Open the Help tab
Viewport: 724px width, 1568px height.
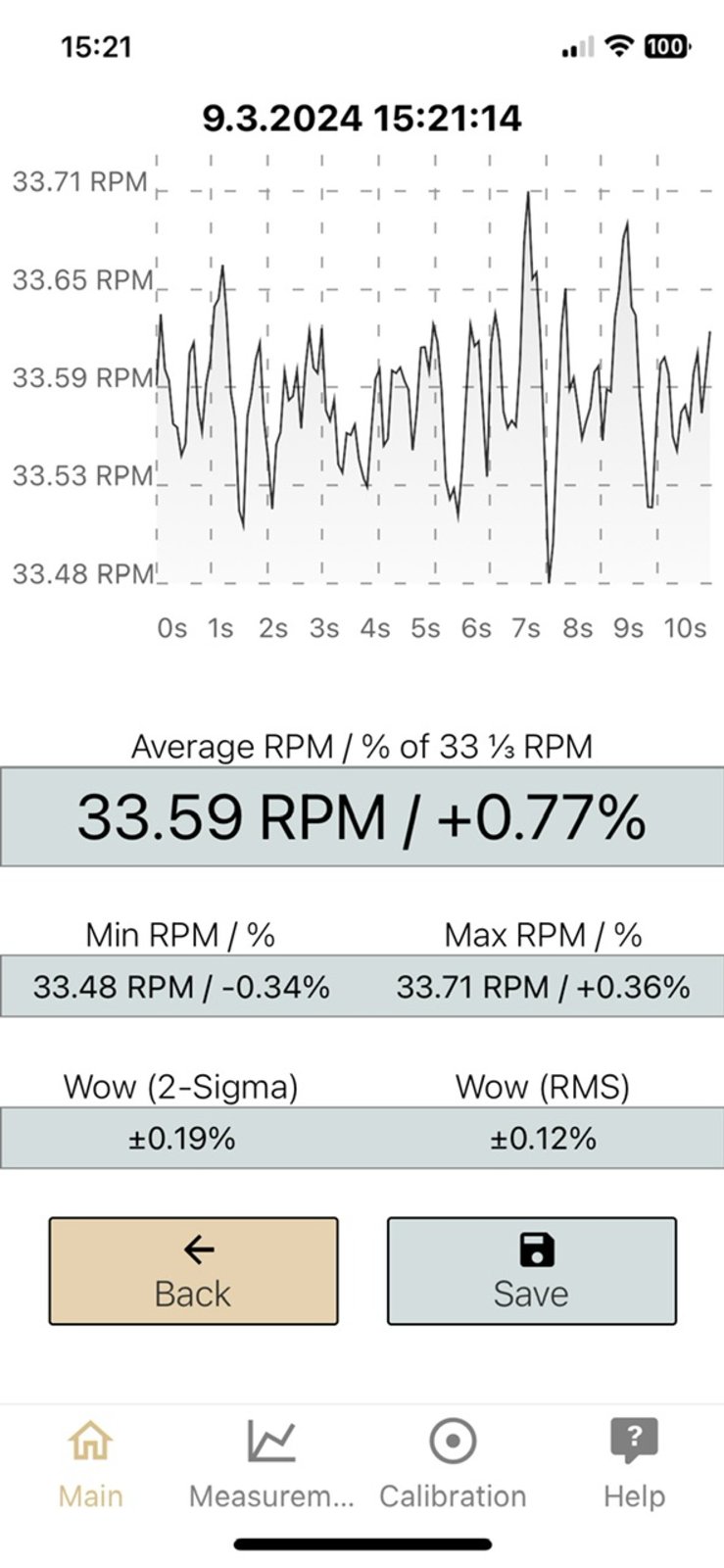click(634, 1463)
